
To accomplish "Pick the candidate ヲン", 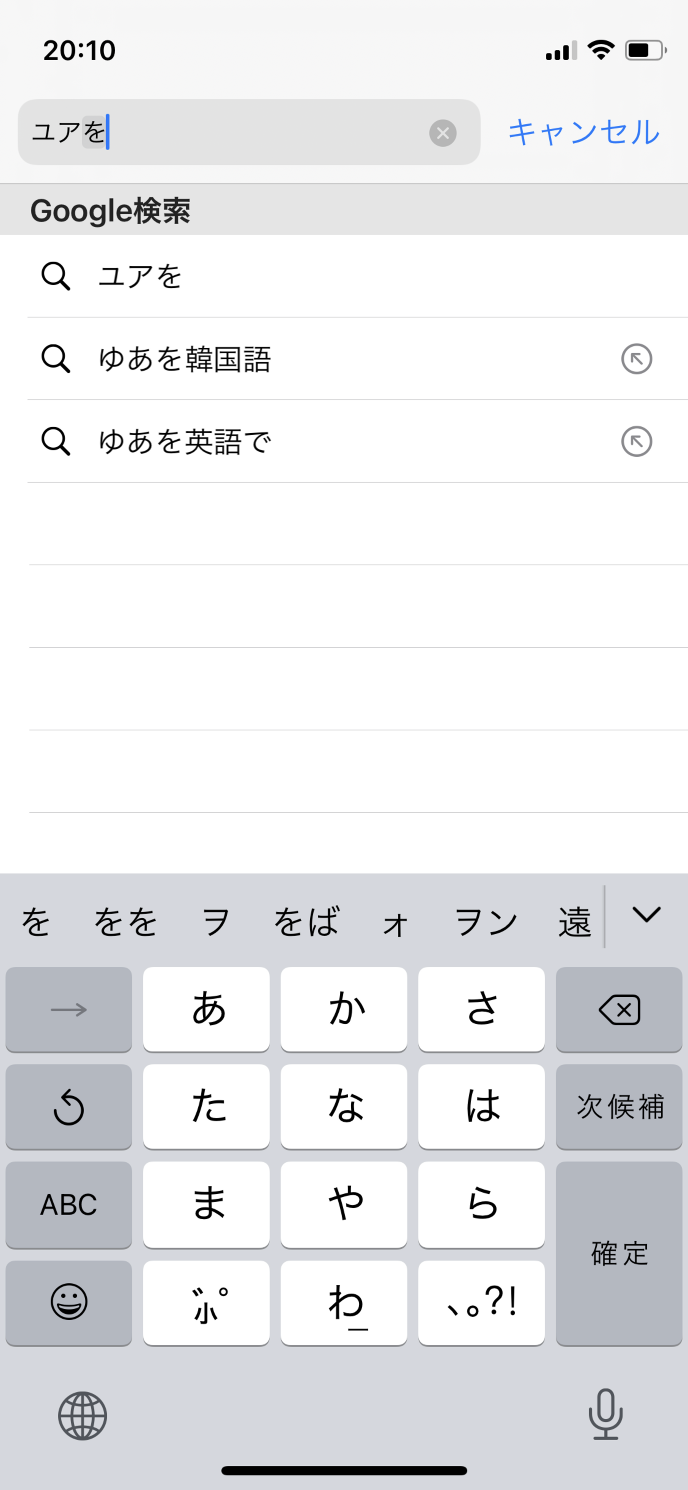I will (486, 921).
